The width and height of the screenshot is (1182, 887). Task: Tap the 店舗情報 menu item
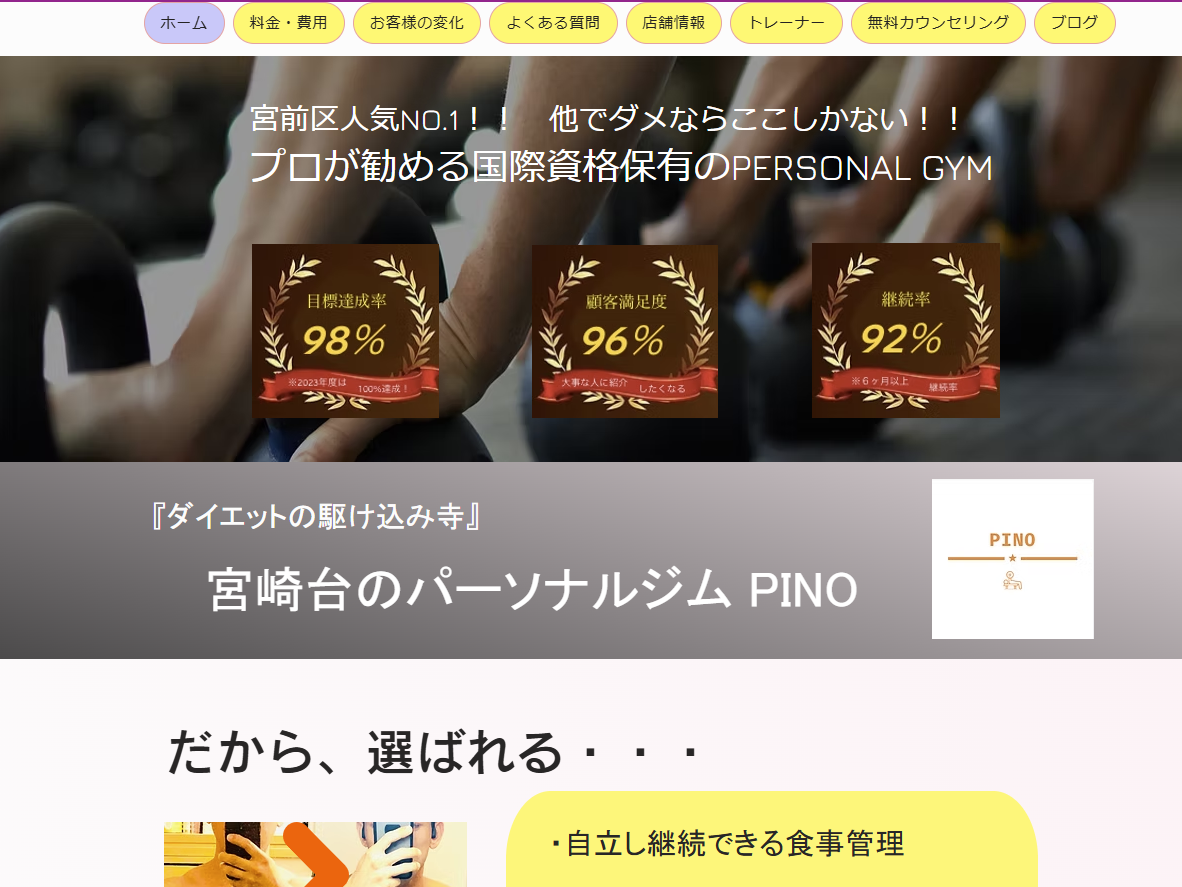[x=673, y=23]
